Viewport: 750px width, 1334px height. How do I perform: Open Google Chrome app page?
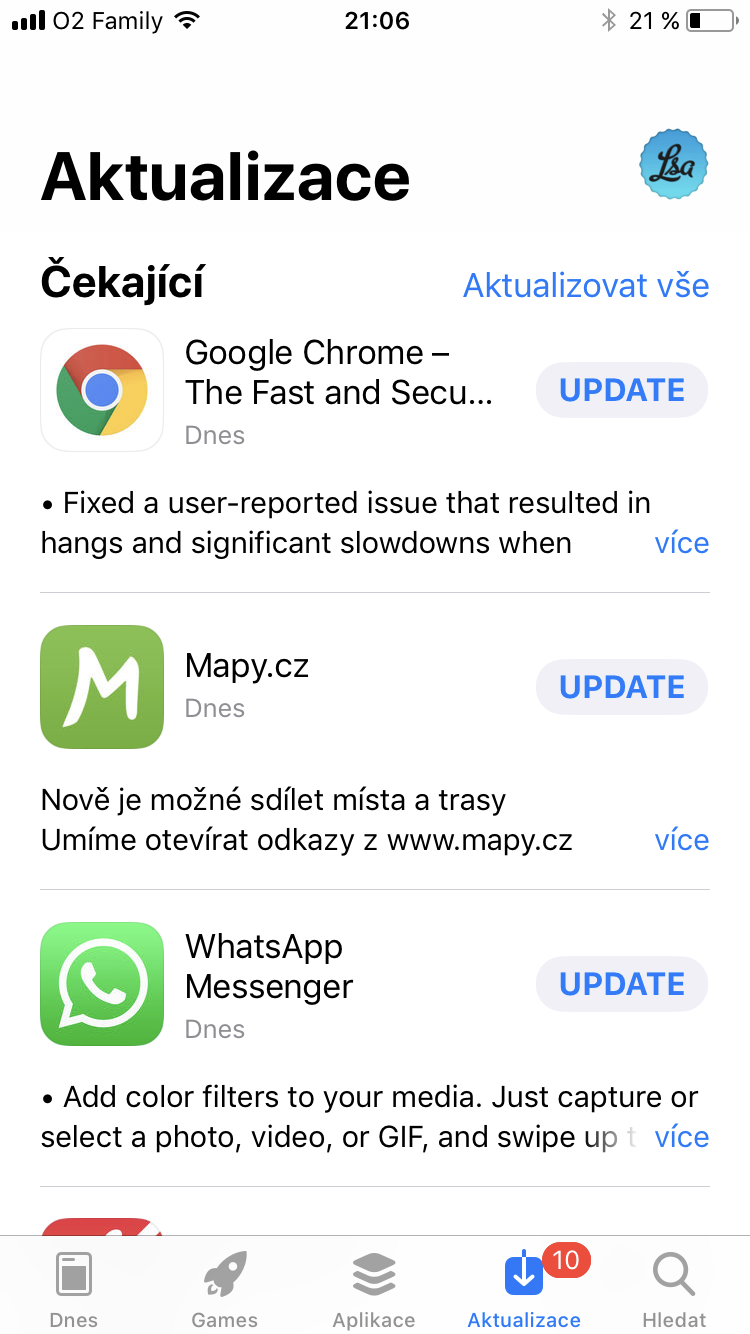(x=102, y=390)
